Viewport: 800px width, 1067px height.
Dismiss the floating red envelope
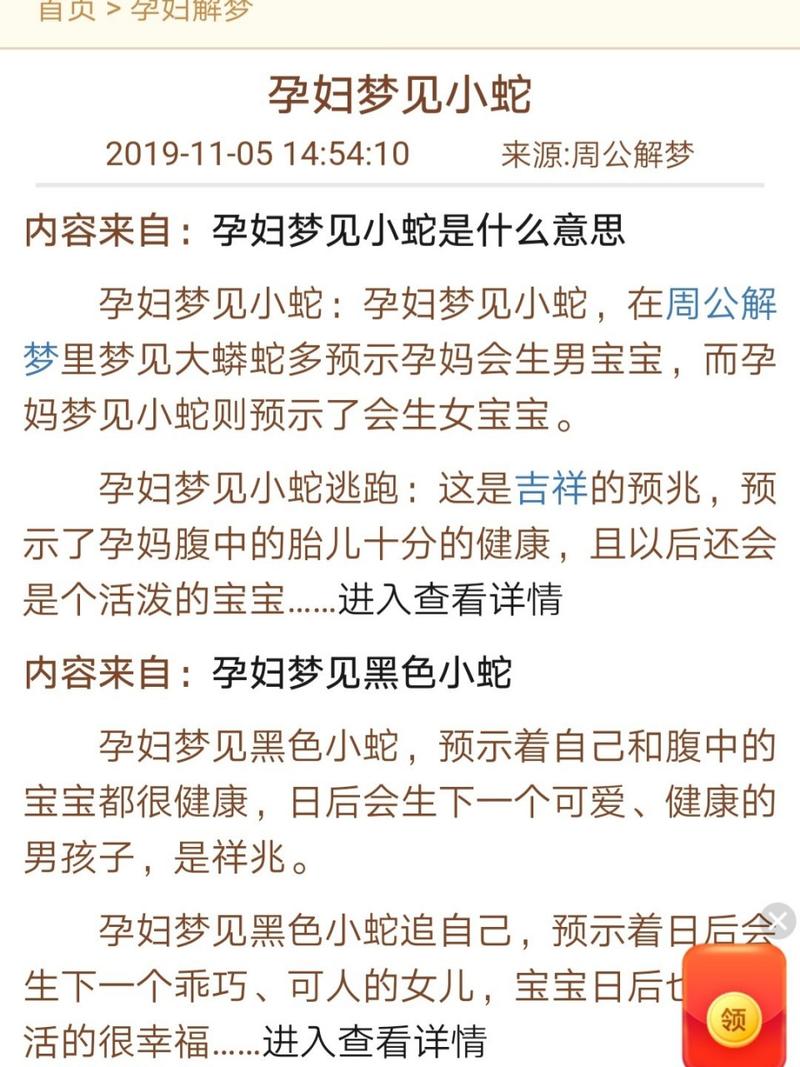777,920
